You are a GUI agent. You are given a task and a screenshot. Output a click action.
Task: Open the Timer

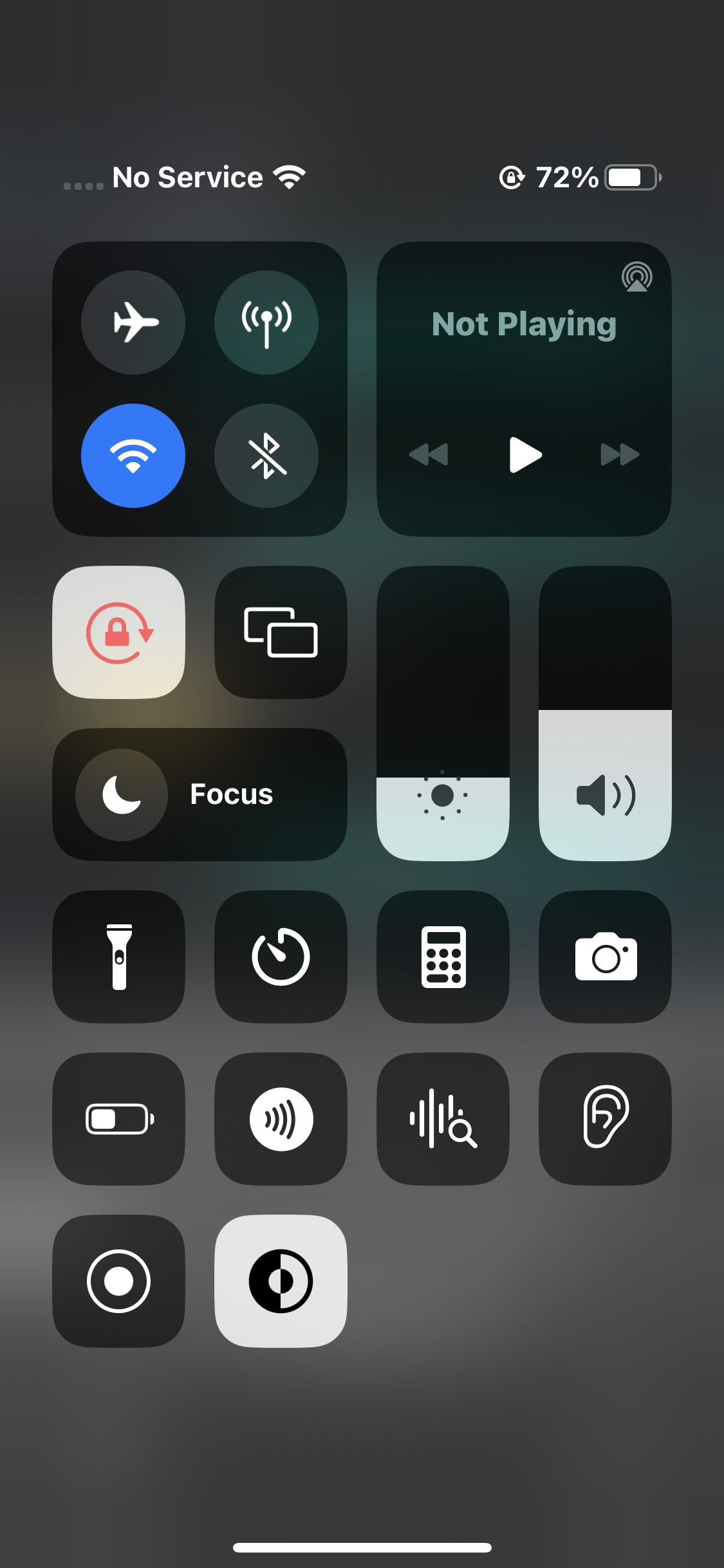point(281,957)
